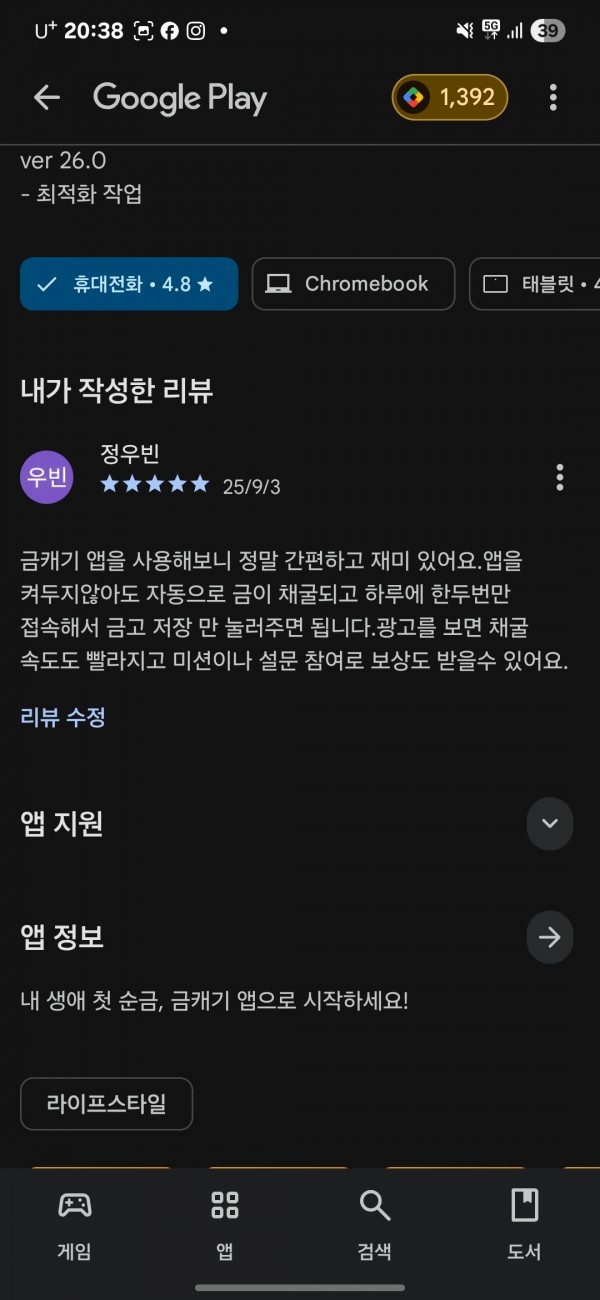Open options menu for 정우빈's review
This screenshot has width=600, height=1300.
click(560, 477)
